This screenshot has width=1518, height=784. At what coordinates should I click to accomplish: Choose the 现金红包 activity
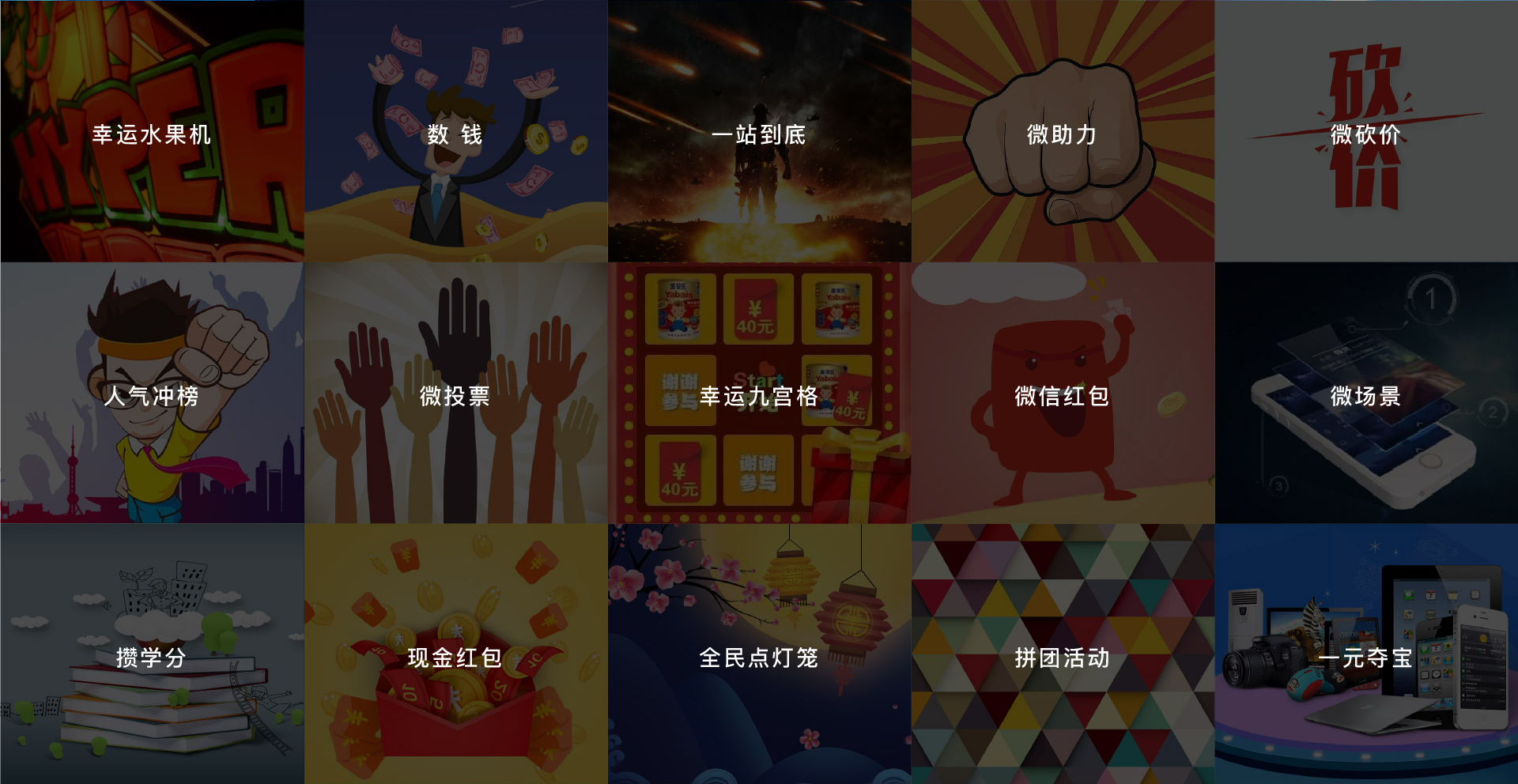point(455,656)
